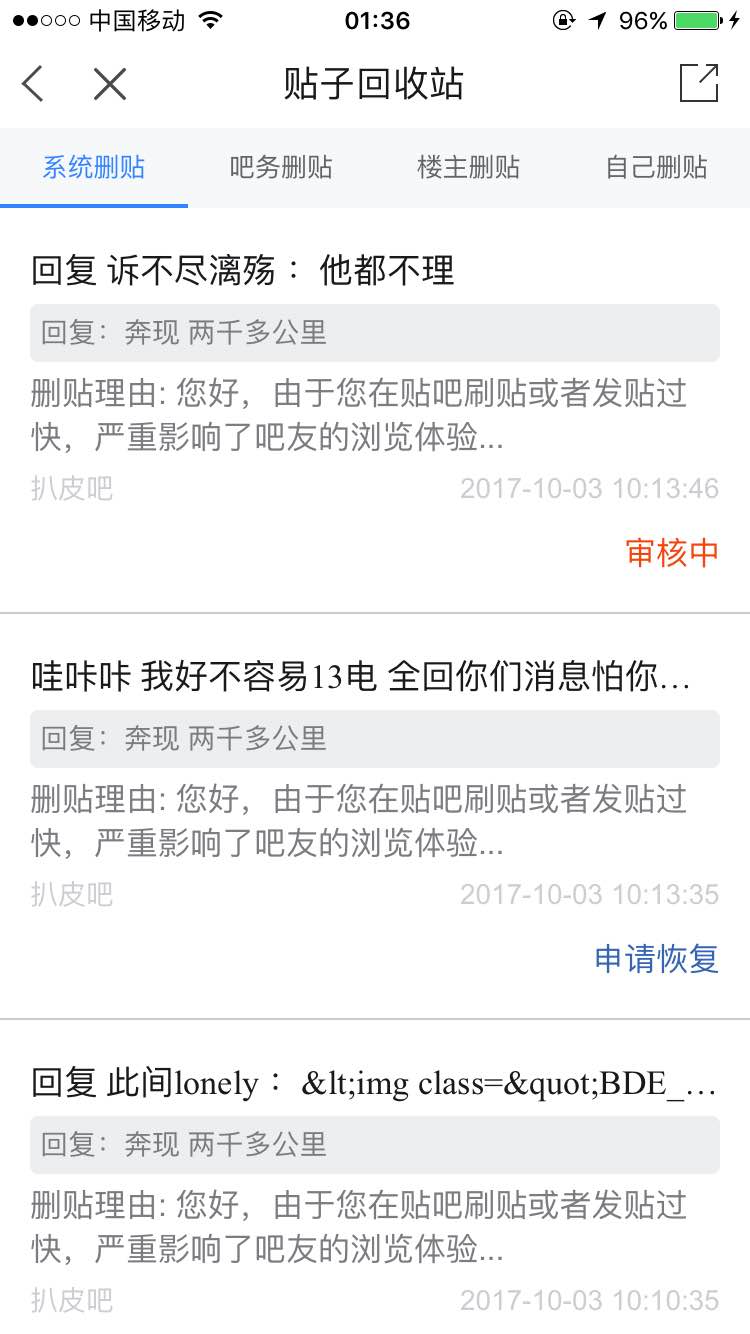Screen dimensions: 750x1334
Task: Close the 贴子回收站 page
Action: [x=110, y=84]
